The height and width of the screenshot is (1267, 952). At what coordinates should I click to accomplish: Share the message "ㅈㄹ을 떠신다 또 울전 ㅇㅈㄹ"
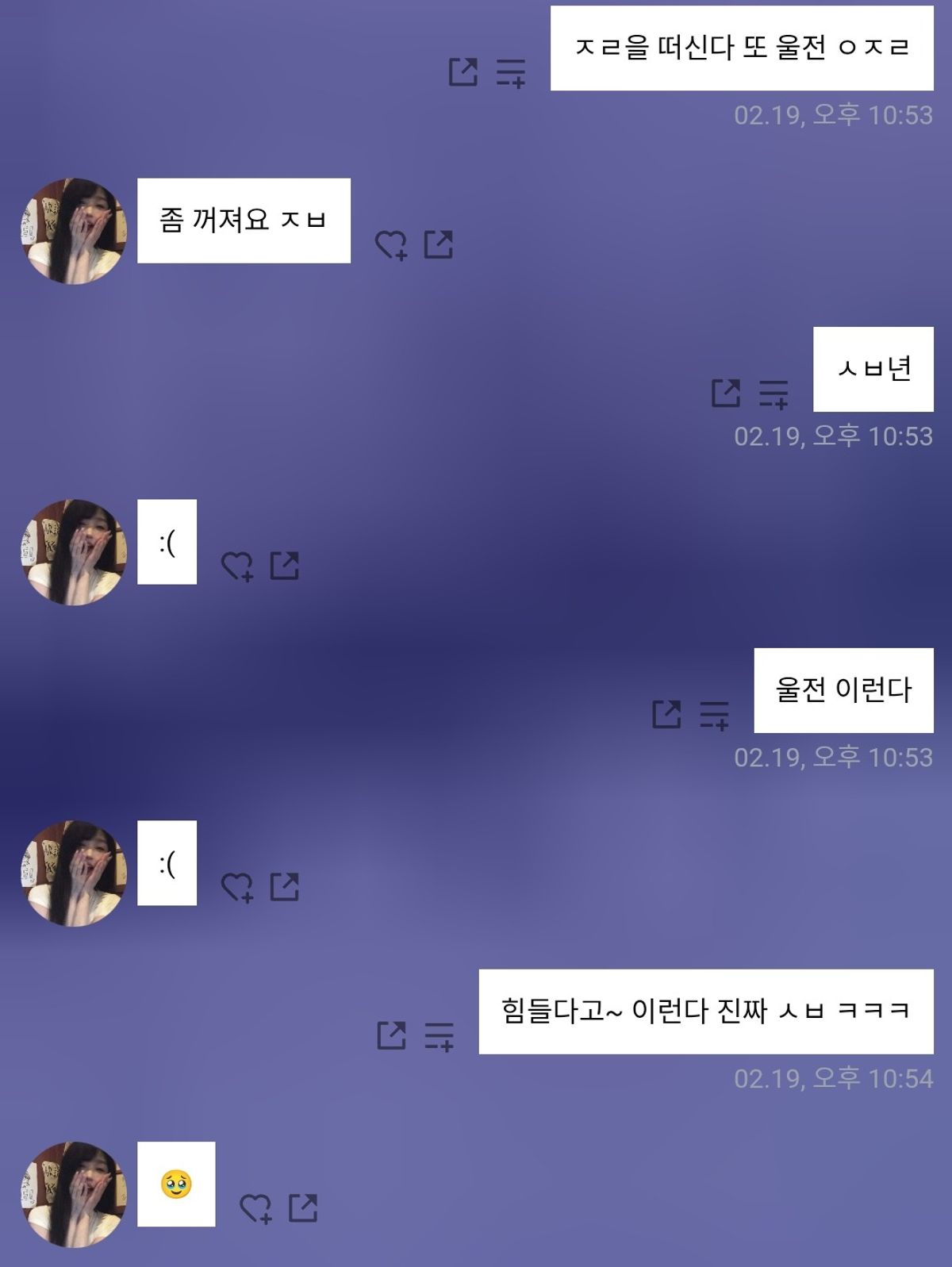[x=463, y=72]
